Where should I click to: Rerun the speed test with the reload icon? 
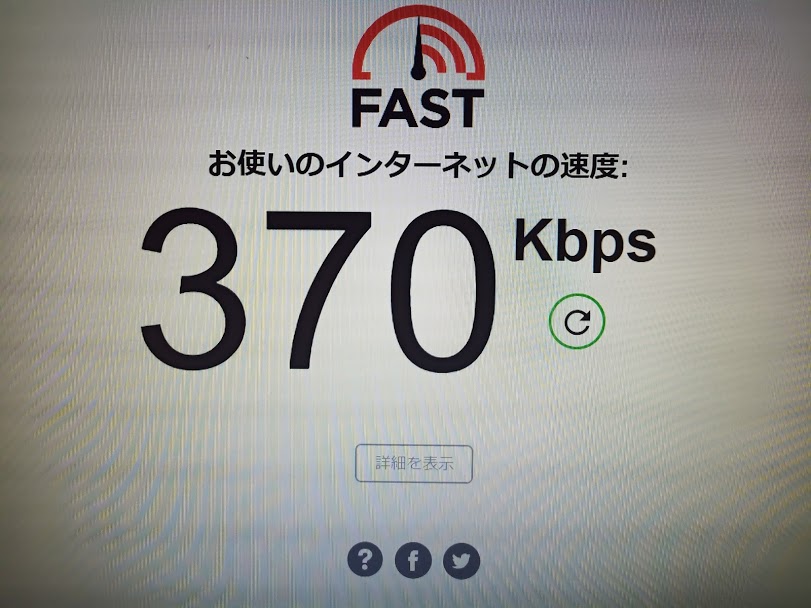(577, 321)
